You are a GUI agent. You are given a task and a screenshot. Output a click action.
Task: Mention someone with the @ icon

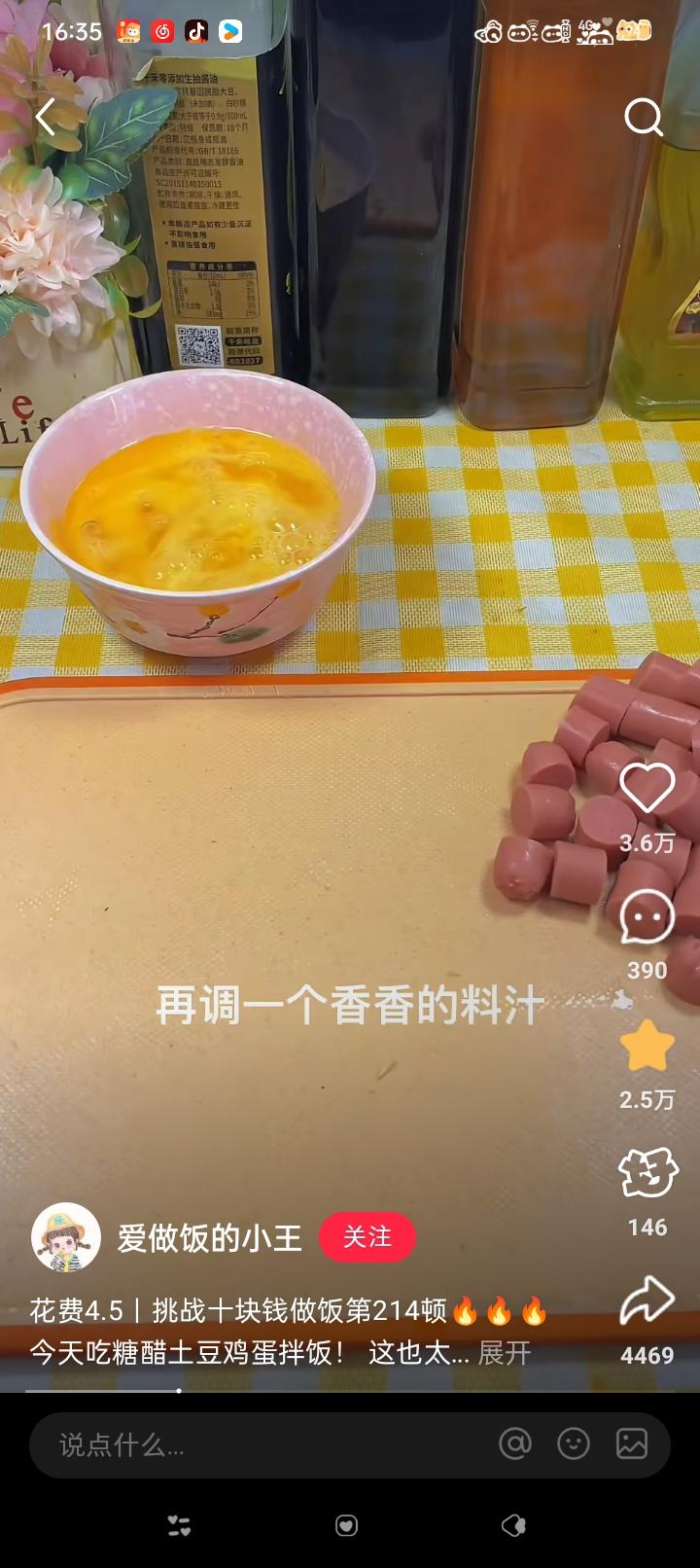(x=515, y=1444)
